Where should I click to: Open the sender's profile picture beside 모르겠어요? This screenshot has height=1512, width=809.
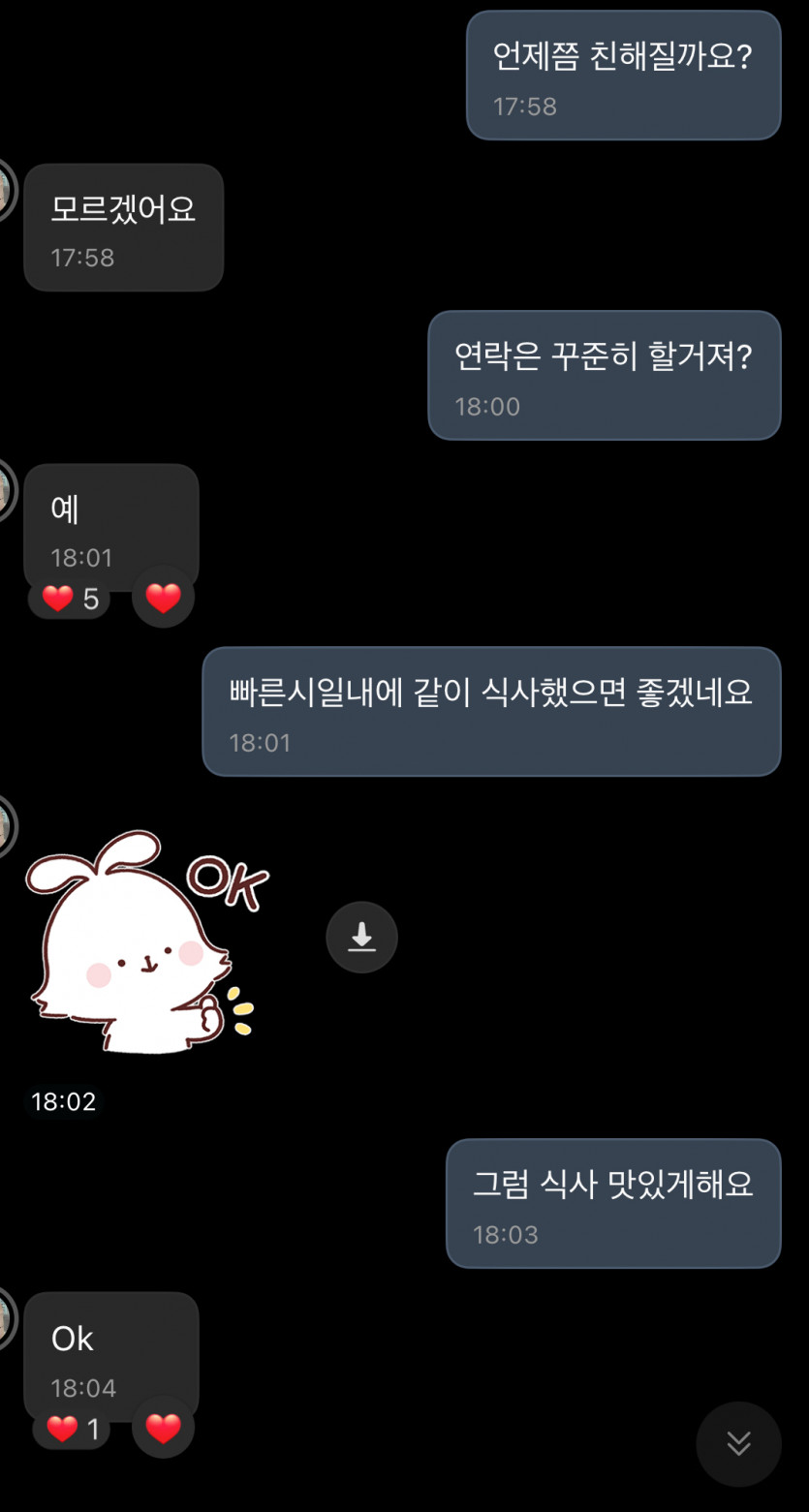pos(6,190)
